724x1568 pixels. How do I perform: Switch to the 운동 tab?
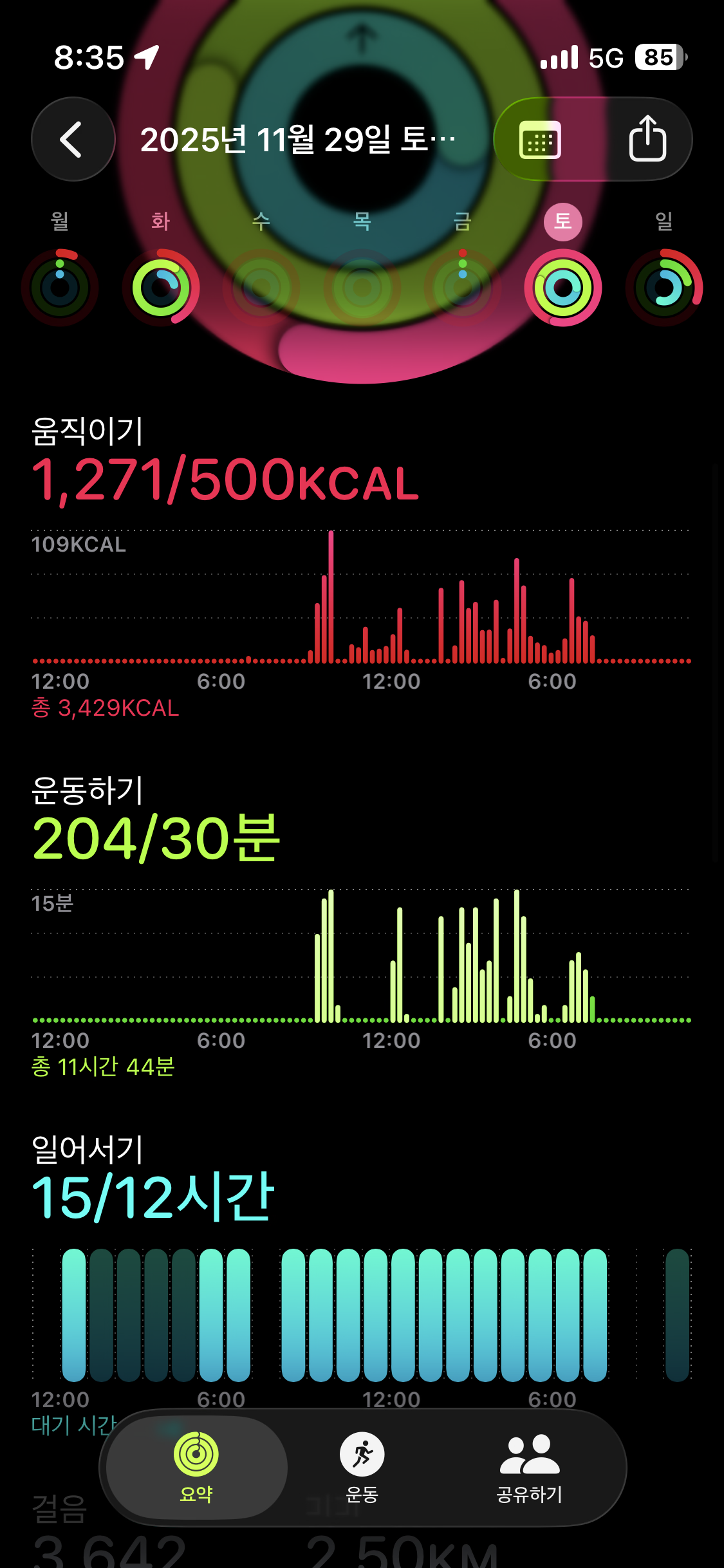[362, 1466]
